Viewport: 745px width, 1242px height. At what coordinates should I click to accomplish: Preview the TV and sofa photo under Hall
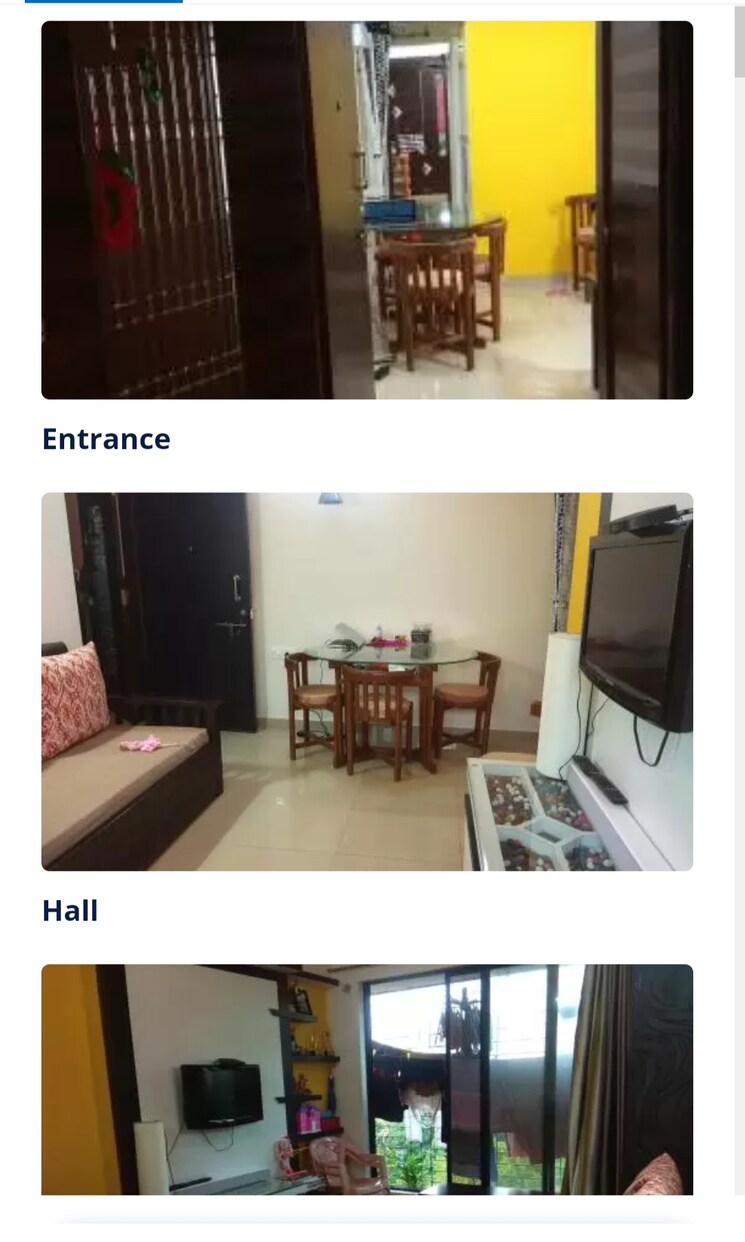coord(366,678)
